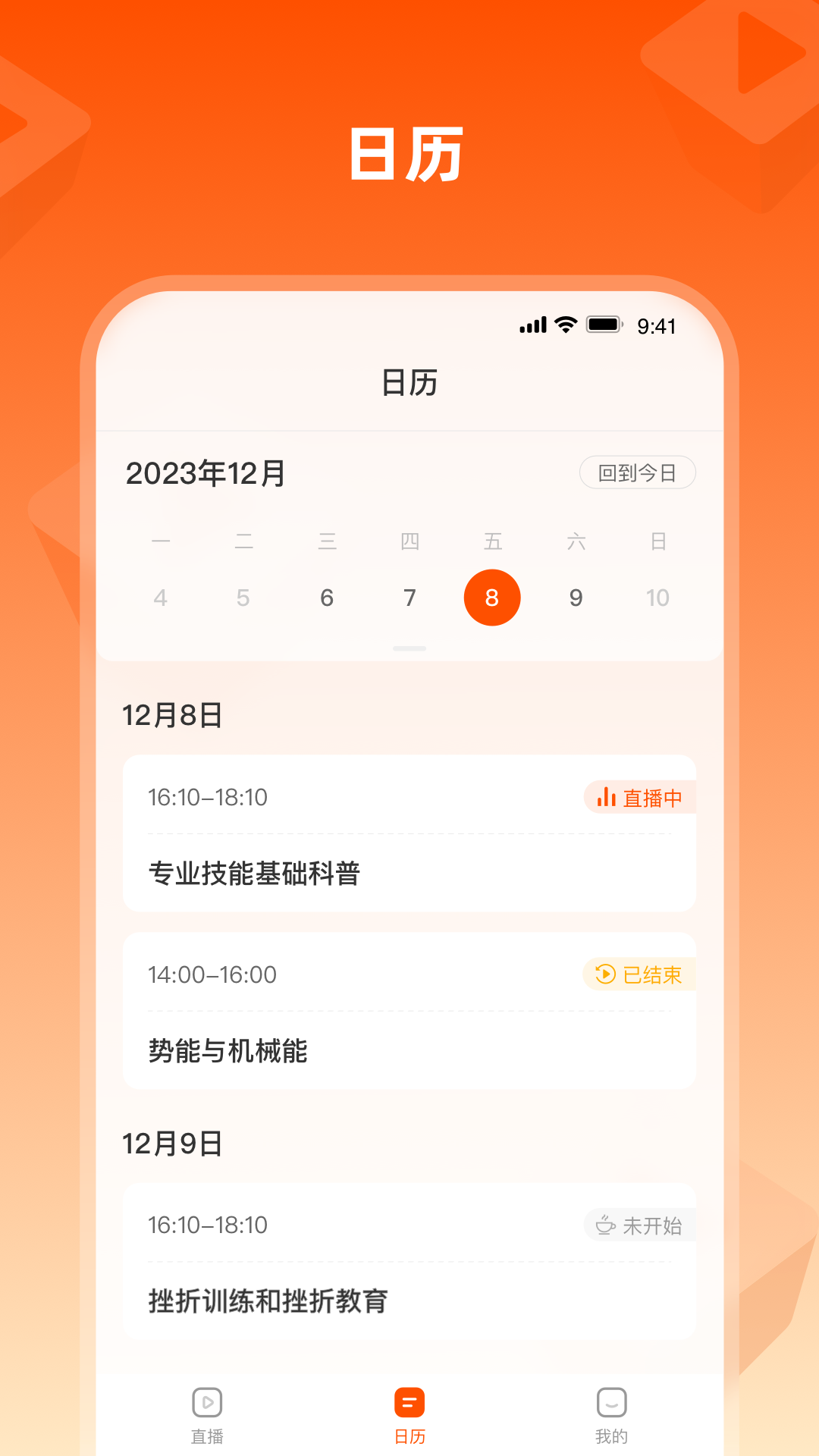The width and height of the screenshot is (819, 1456).
Task: Collapse the week view via handle below dates
Action: (x=409, y=648)
